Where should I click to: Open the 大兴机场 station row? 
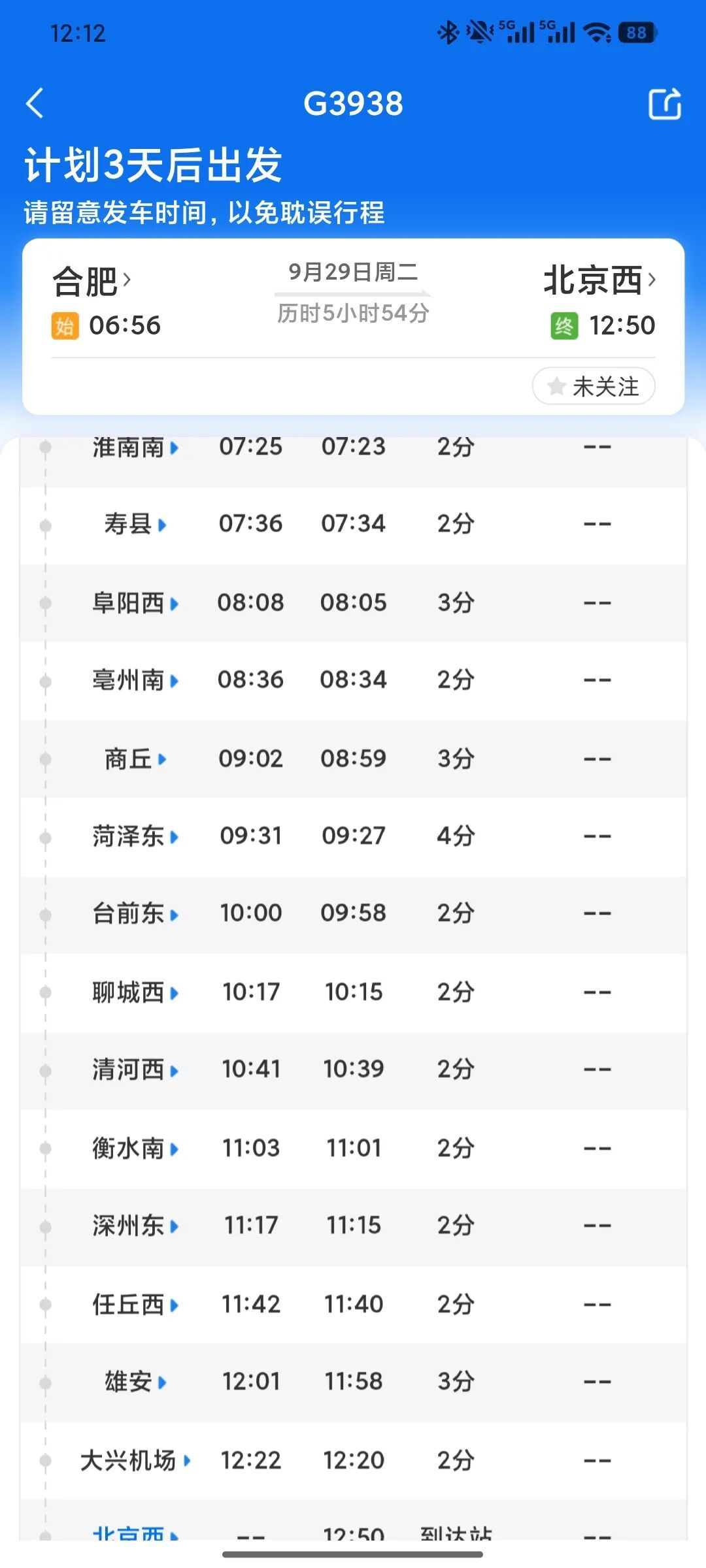point(353,1460)
